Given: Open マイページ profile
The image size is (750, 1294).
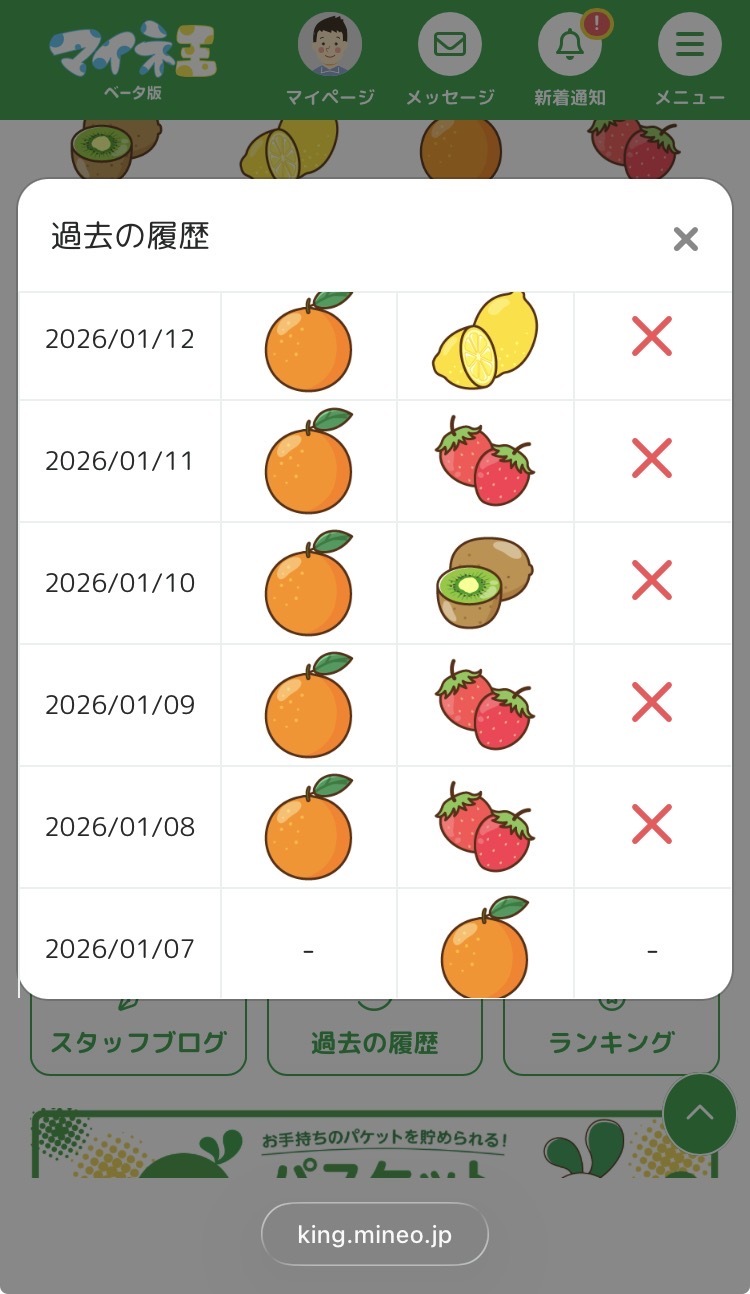Looking at the screenshot, I should coord(330,46).
